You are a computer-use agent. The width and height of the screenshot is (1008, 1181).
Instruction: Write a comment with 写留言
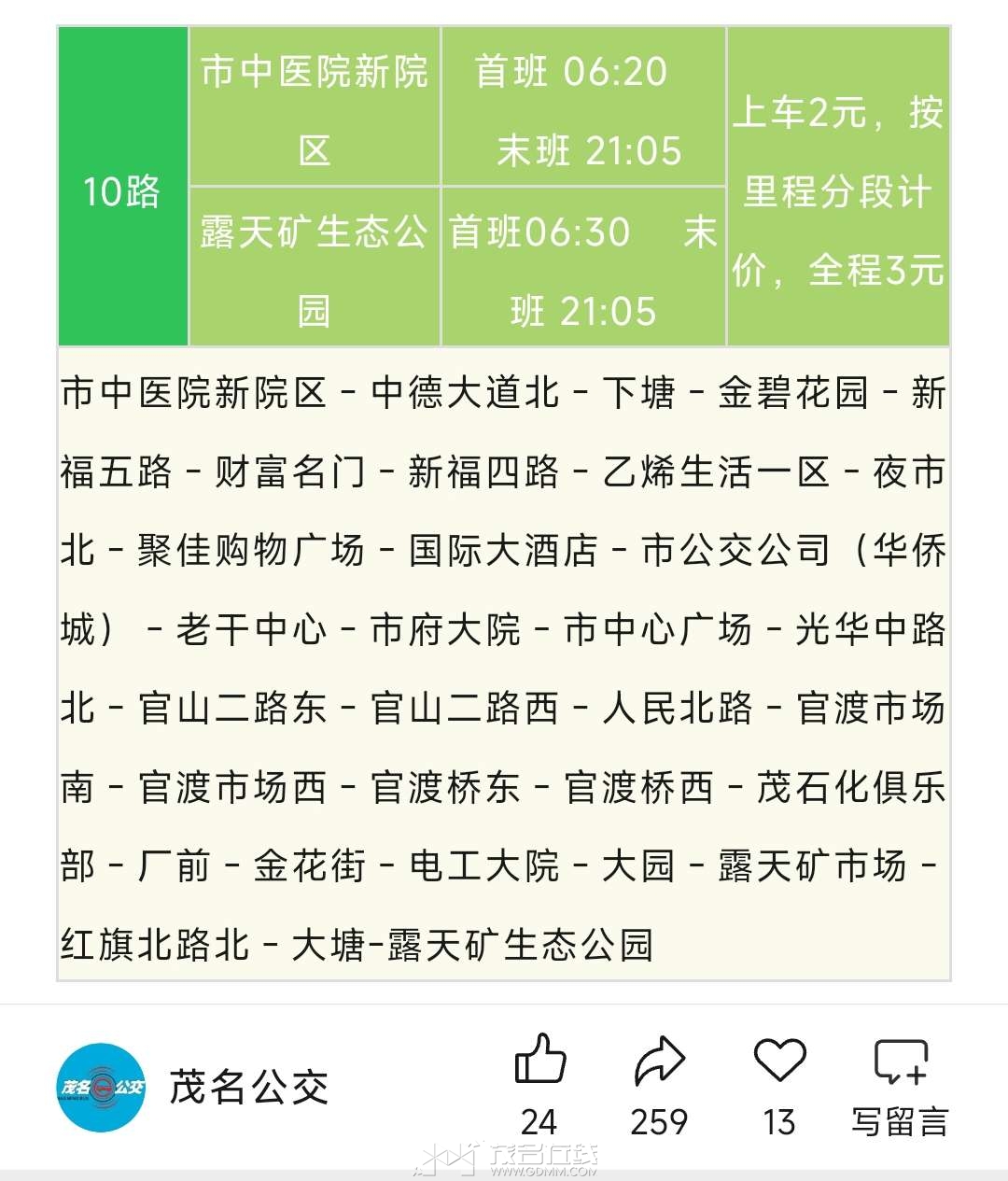point(900,1083)
